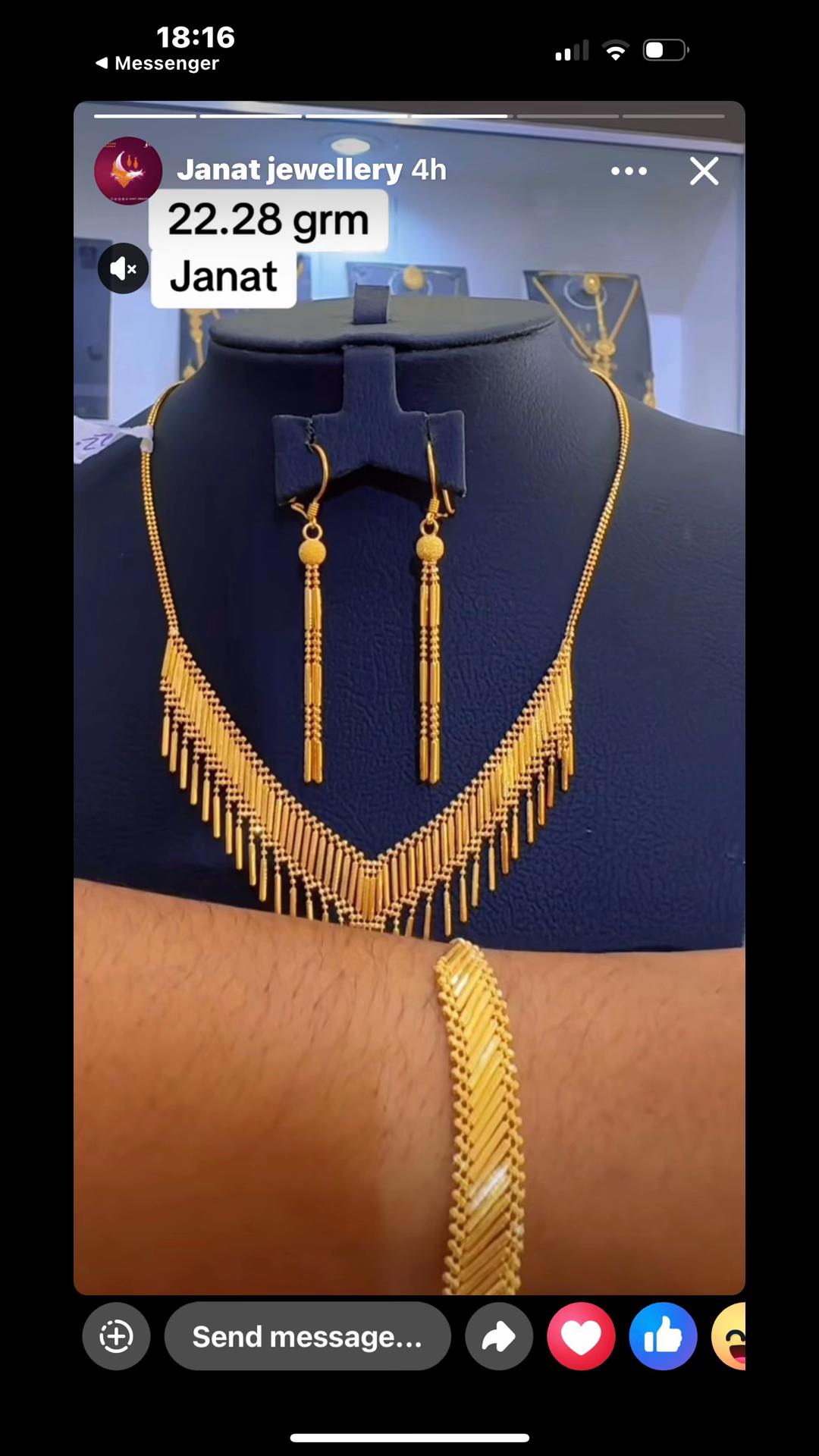
Task: Open the add-to-story plus button
Action: pos(116,1336)
